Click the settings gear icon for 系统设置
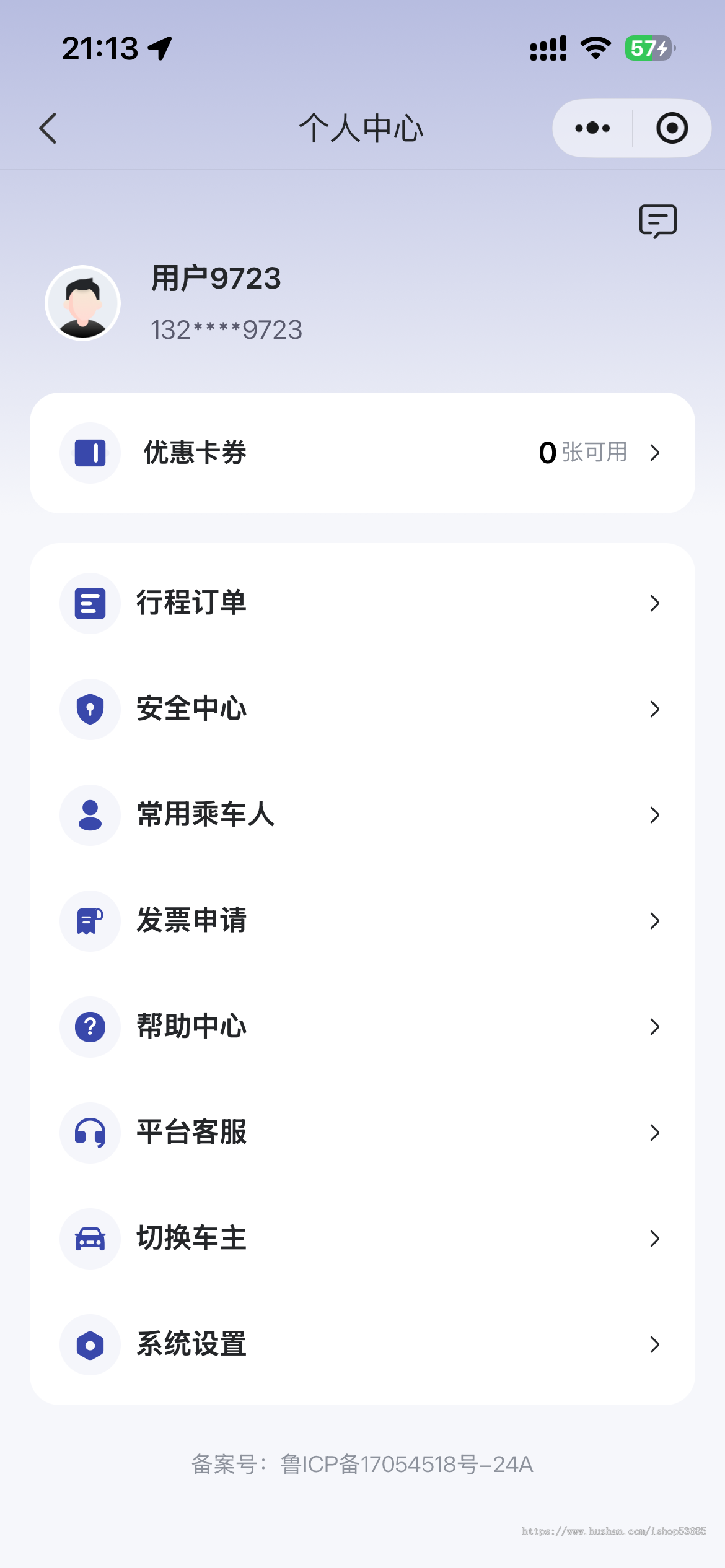The height and width of the screenshot is (1568, 725). [x=90, y=1345]
